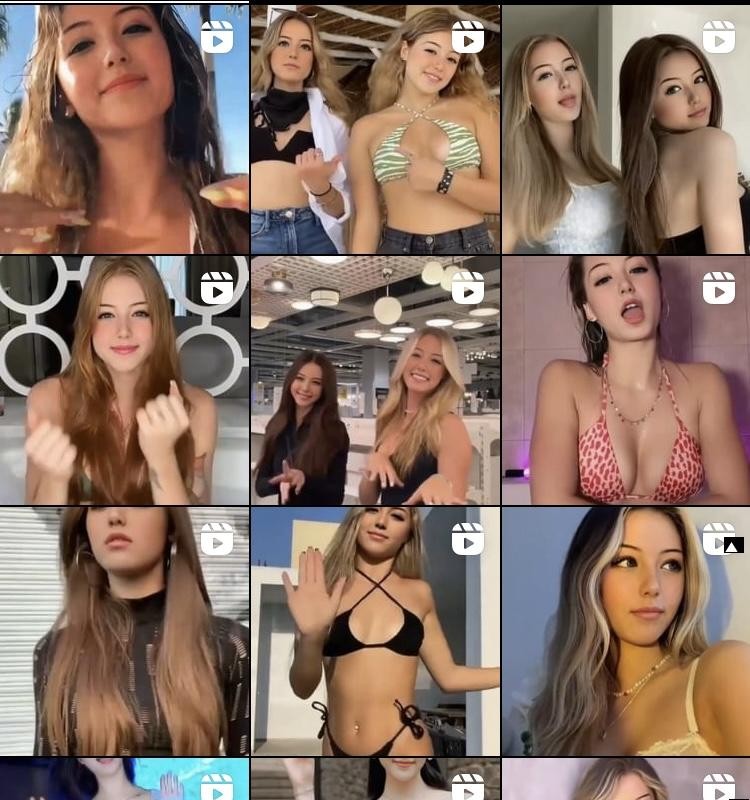Play the reel with the dark sheer turtleneck
Viewport: 750px width, 800px height.
tap(124, 631)
